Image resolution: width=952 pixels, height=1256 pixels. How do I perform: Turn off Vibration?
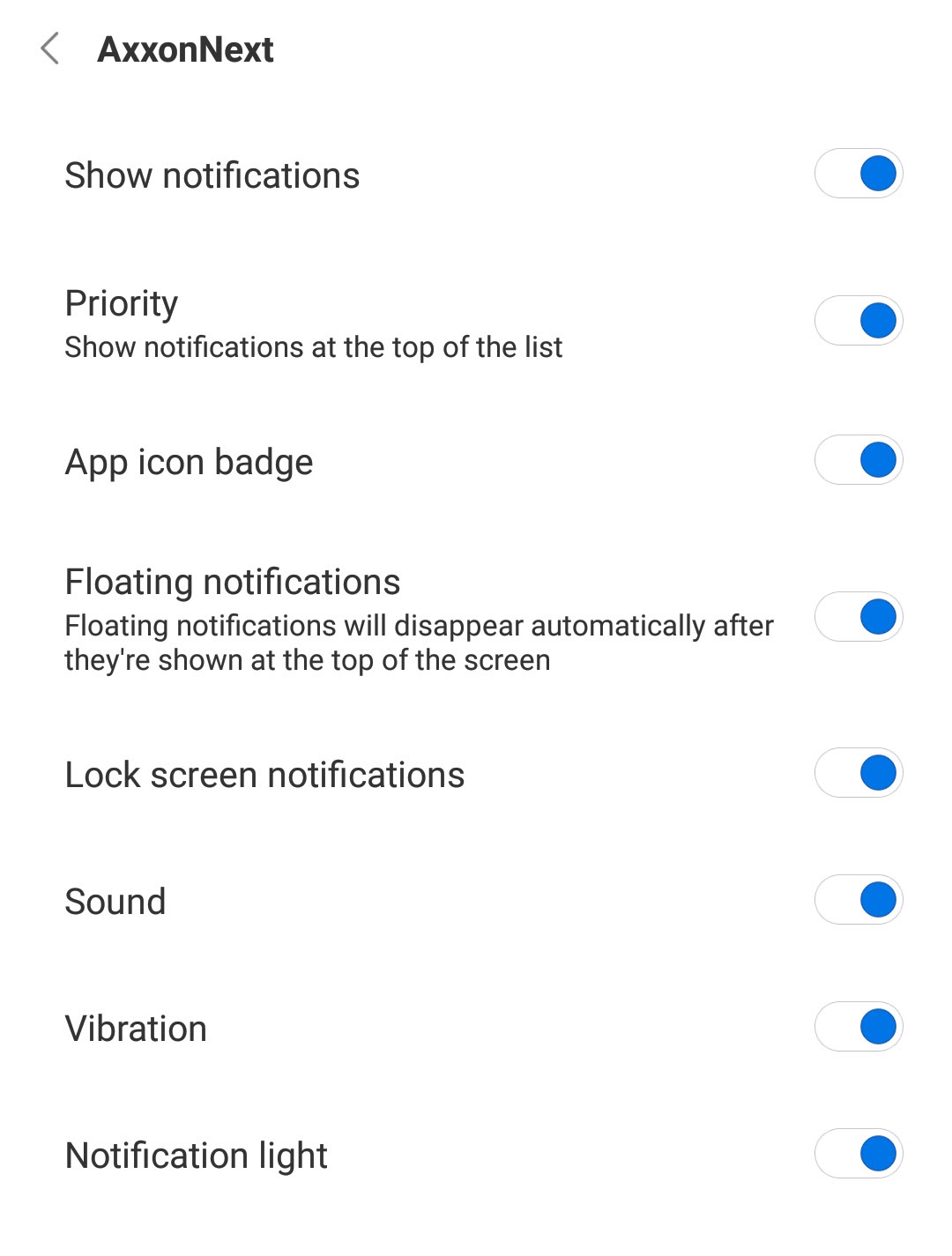coord(859,1027)
